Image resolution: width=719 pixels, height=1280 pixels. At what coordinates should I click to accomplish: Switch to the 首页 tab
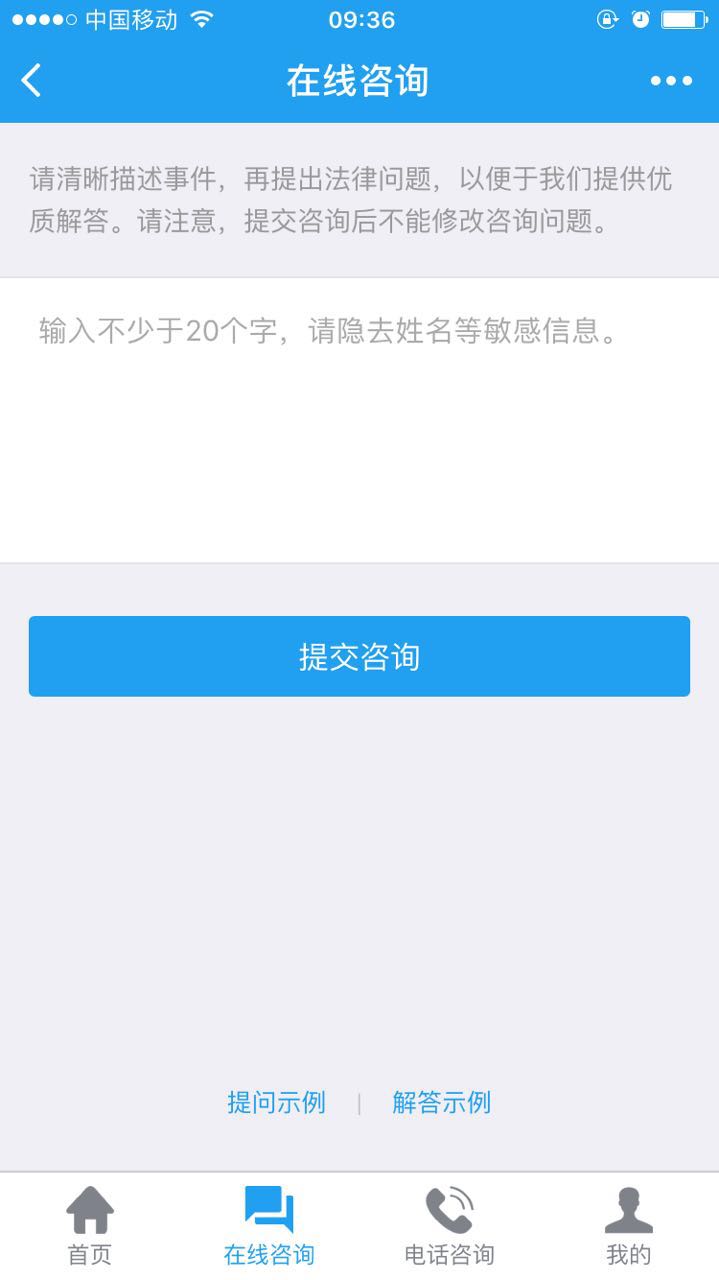90,1226
